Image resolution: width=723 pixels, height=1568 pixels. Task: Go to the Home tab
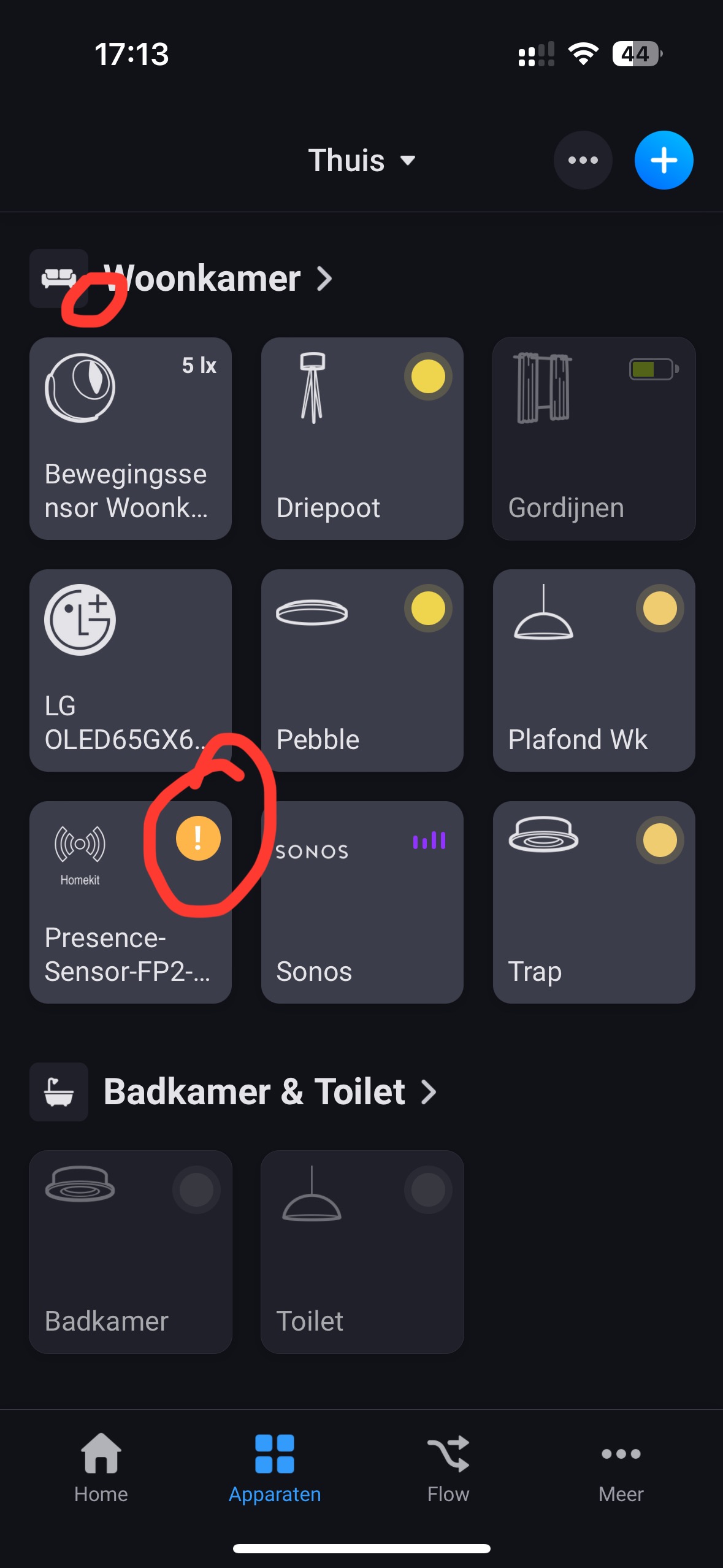click(101, 1467)
